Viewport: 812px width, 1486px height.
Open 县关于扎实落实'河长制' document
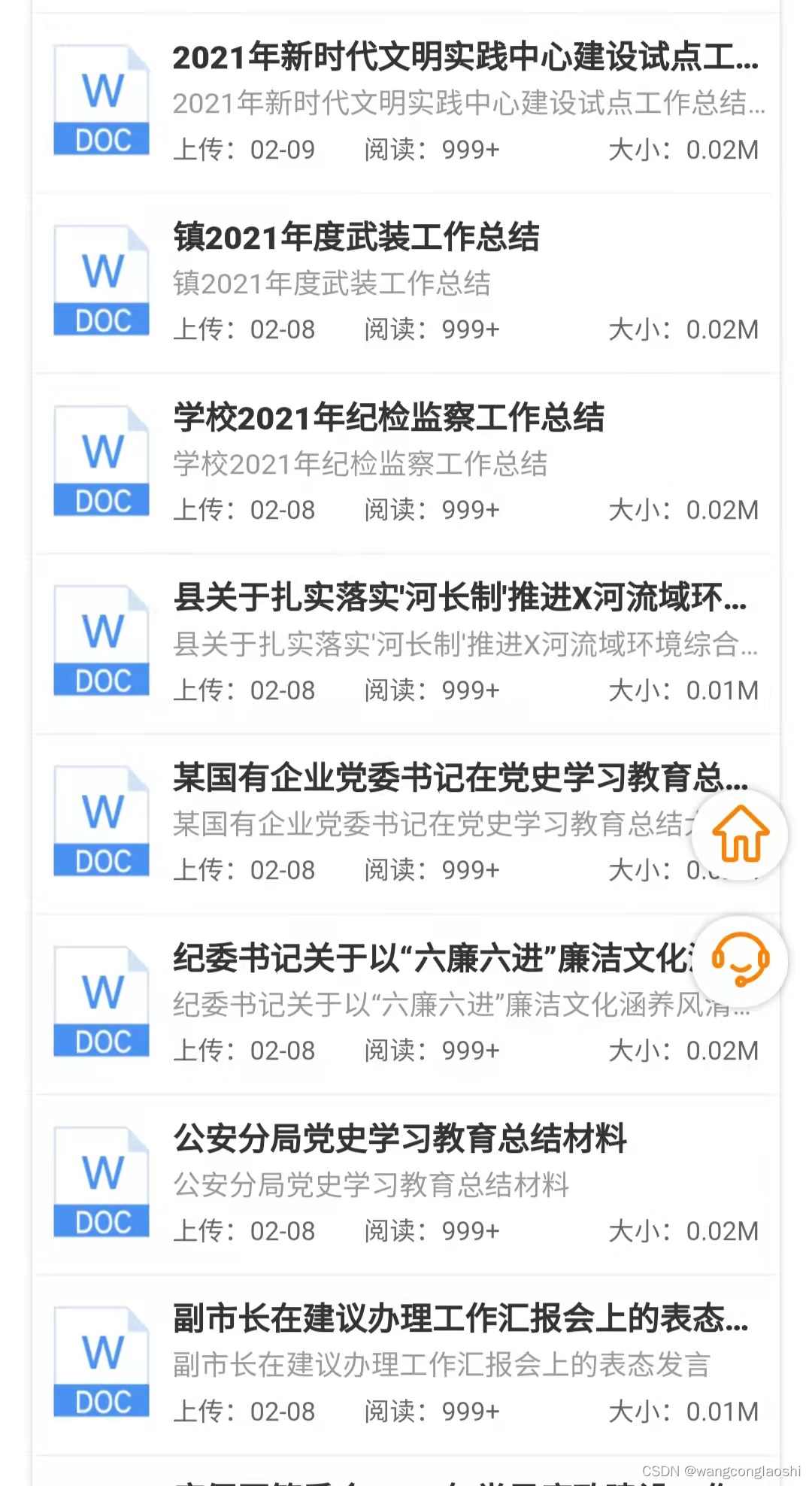tap(459, 598)
